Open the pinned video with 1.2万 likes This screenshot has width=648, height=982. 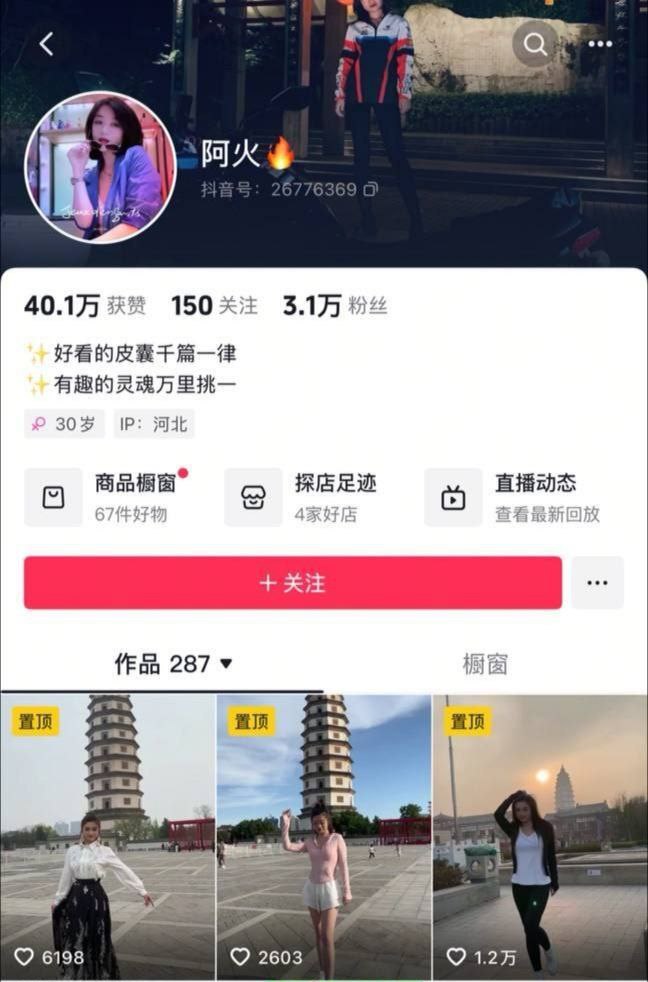click(540, 837)
